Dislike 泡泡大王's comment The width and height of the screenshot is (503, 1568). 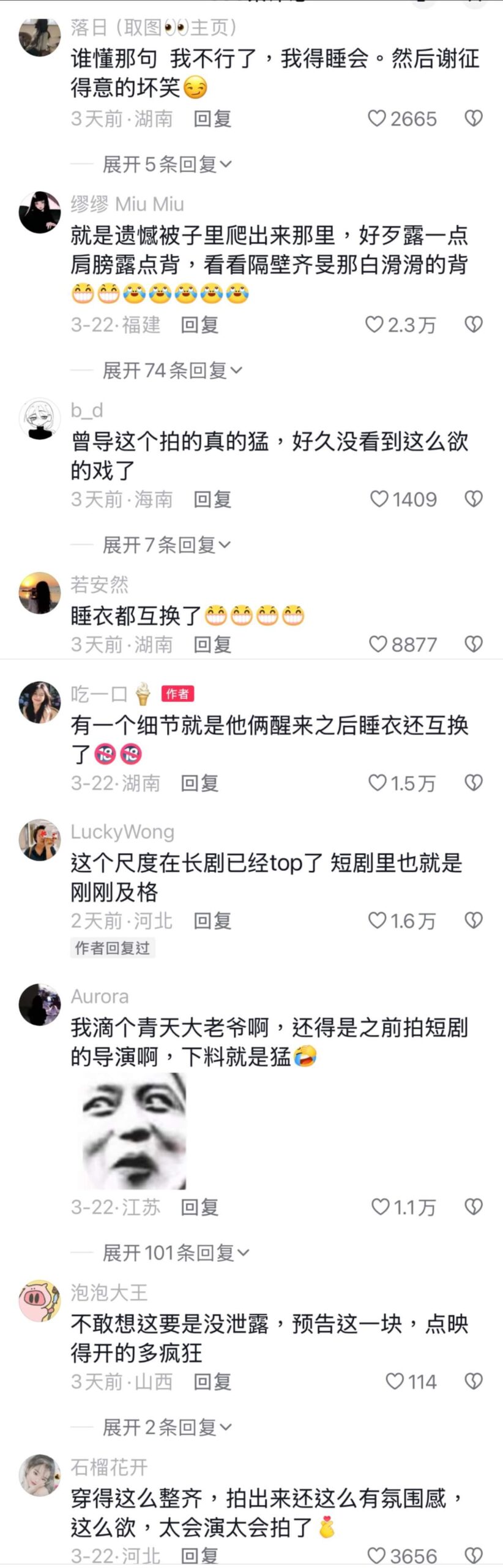point(474,1381)
